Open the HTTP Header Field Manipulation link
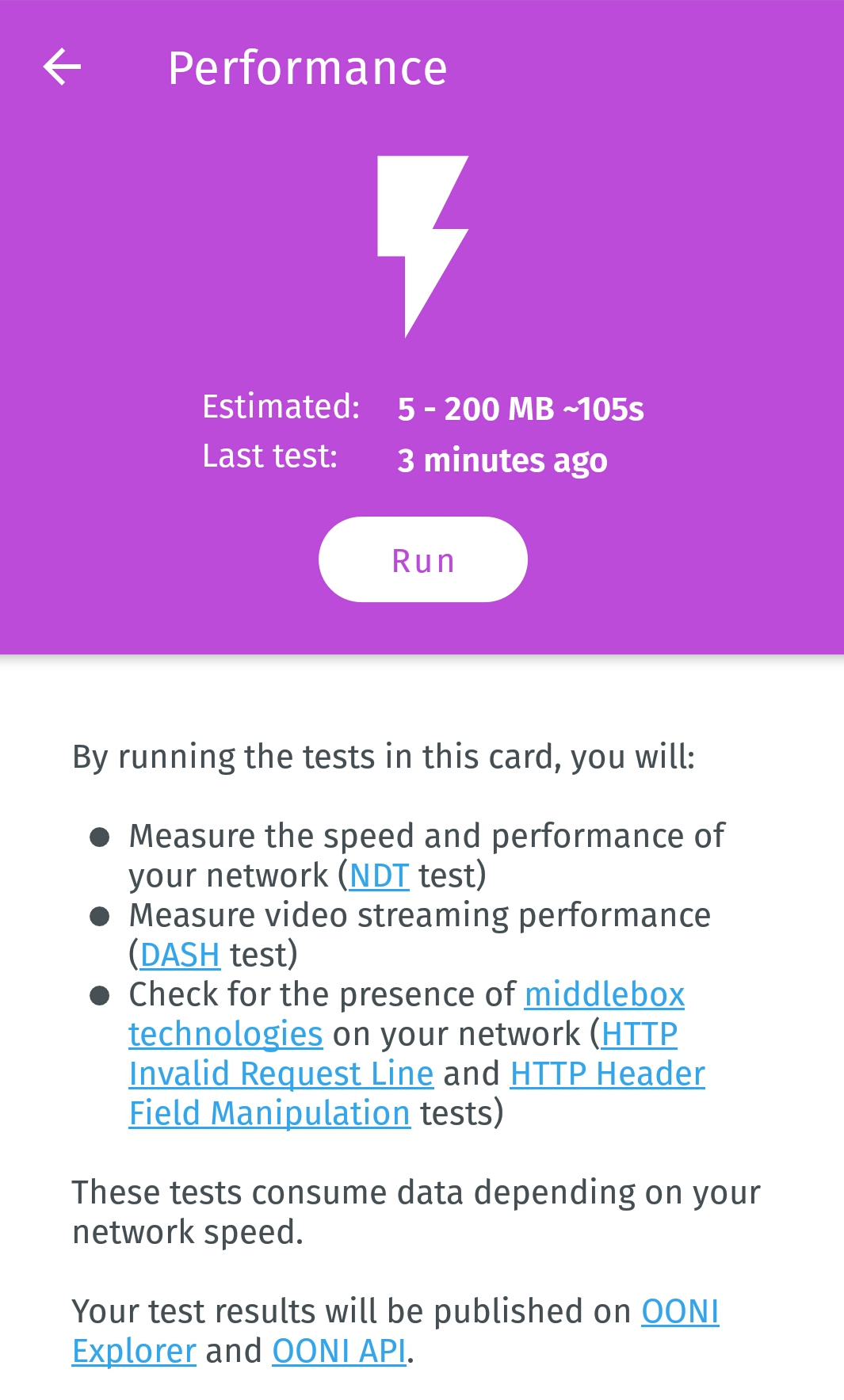This screenshot has width=844, height=1400. 606,1074
